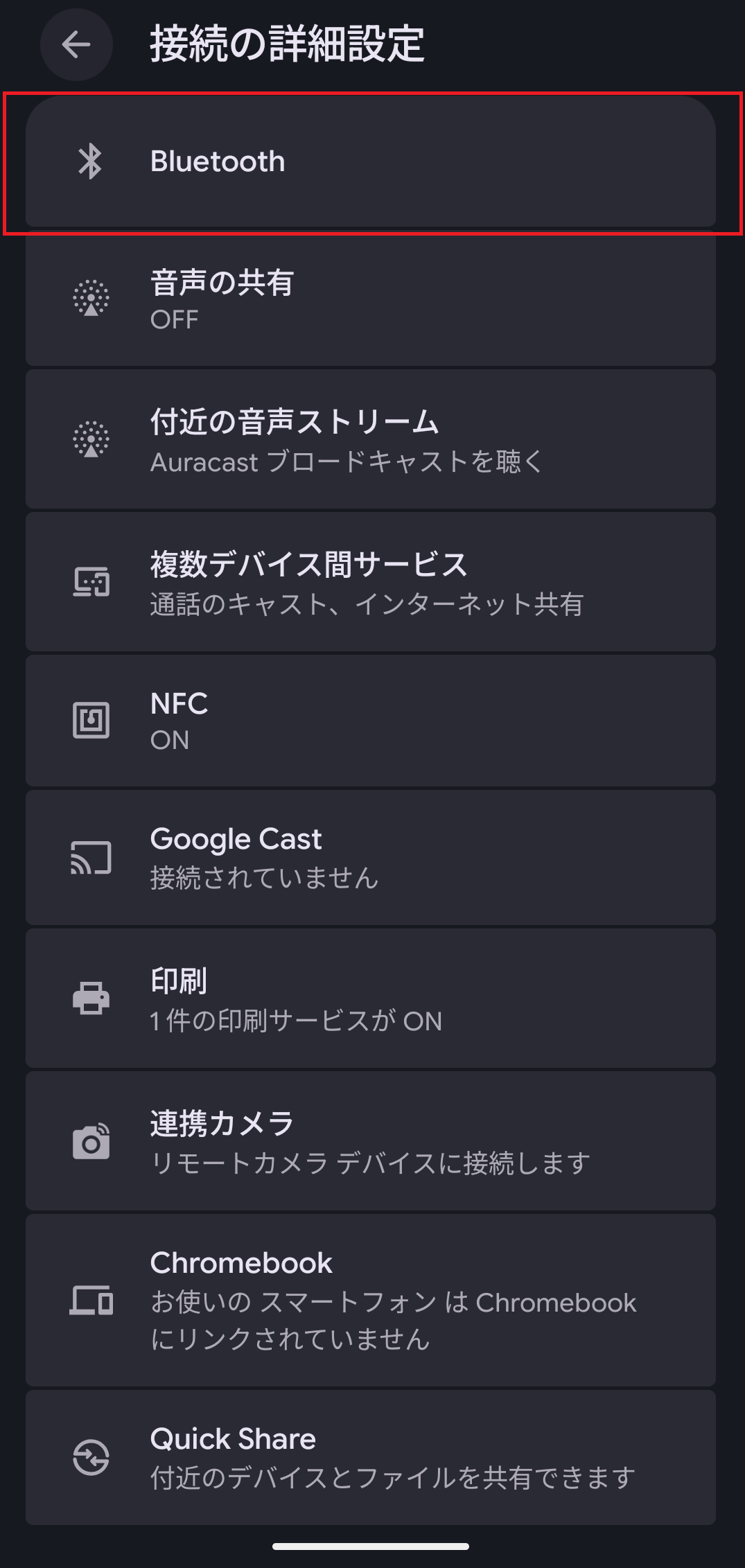
Task: Open Bluetooth settings
Action: point(371,161)
